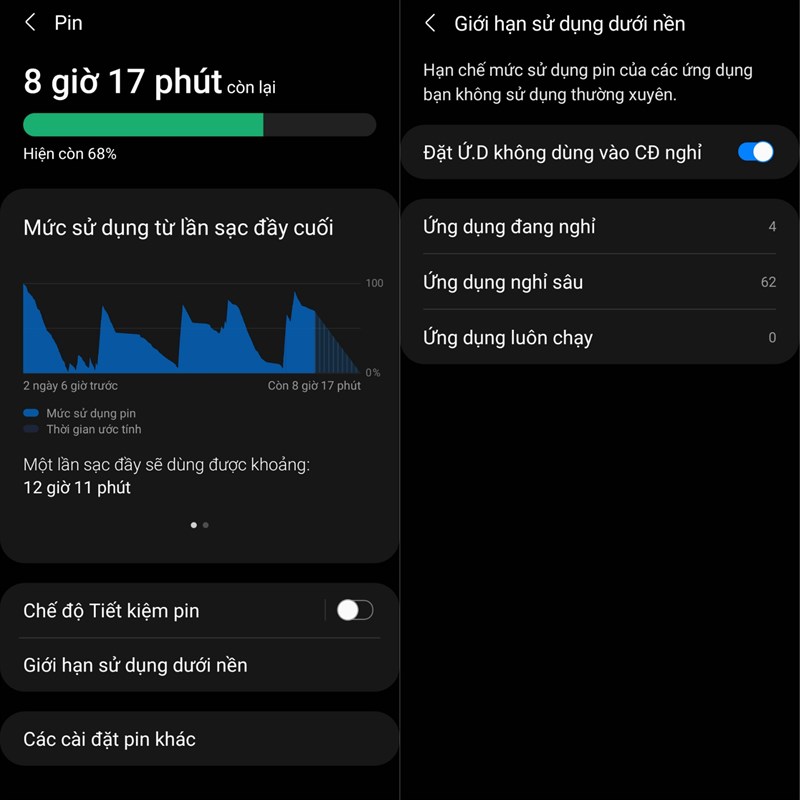Open Ứng dụng đang nghỉ list
Viewport: 800px width, 800px height.
[x=598, y=227]
